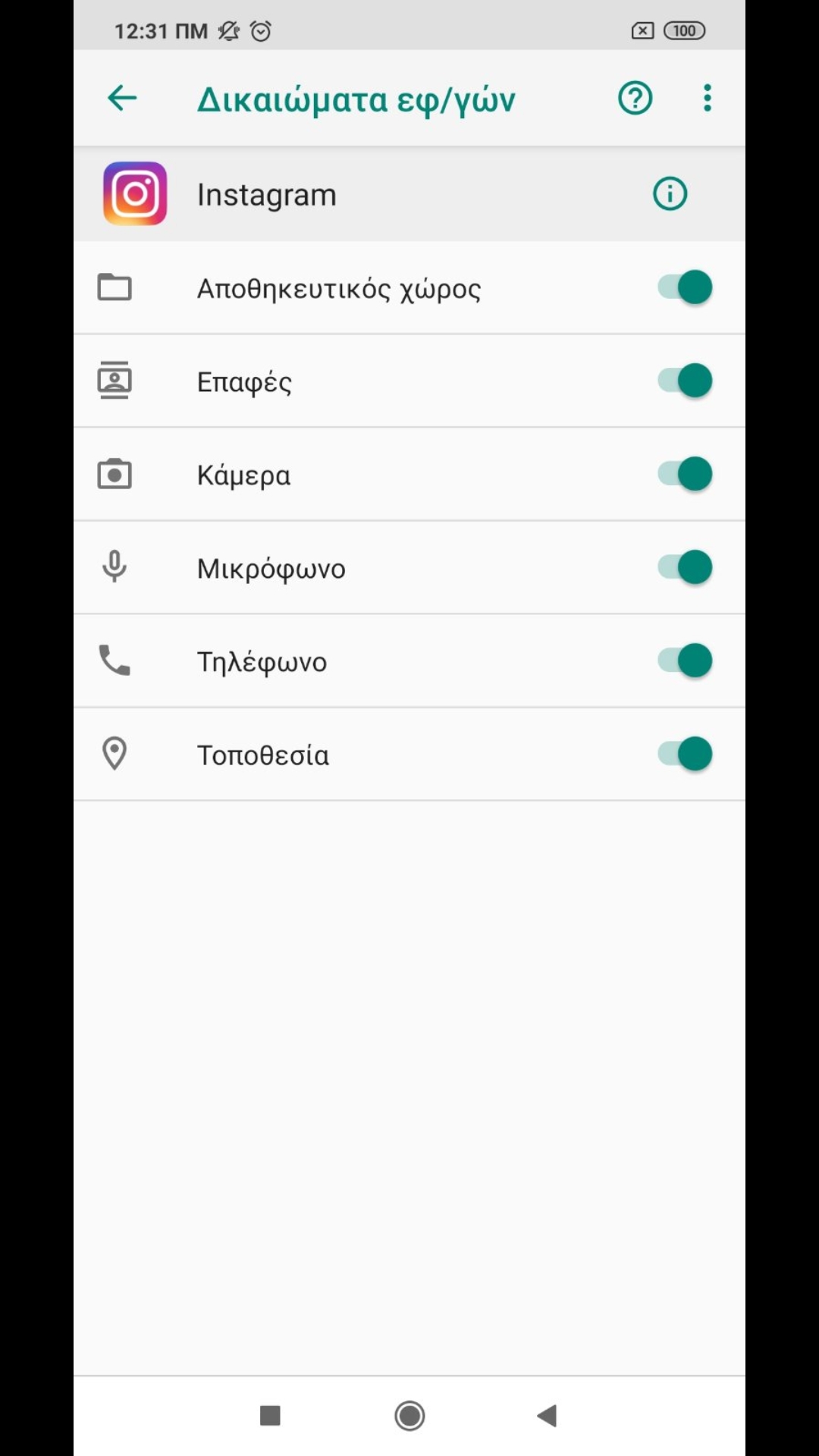The width and height of the screenshot is (819, 1456).
Task: Open recent apps with the square button
Action: [270, 1415]
